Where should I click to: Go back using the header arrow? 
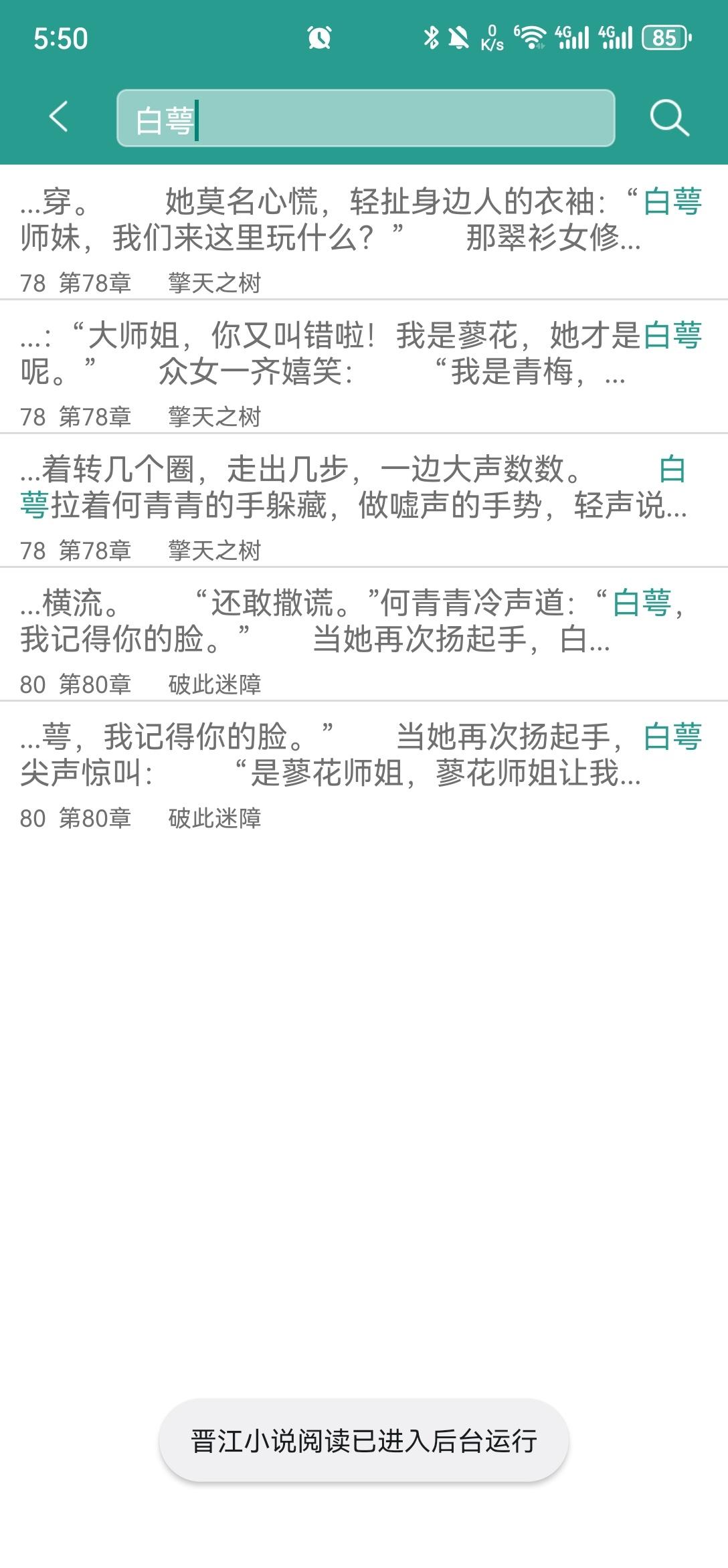coord(59,118)
